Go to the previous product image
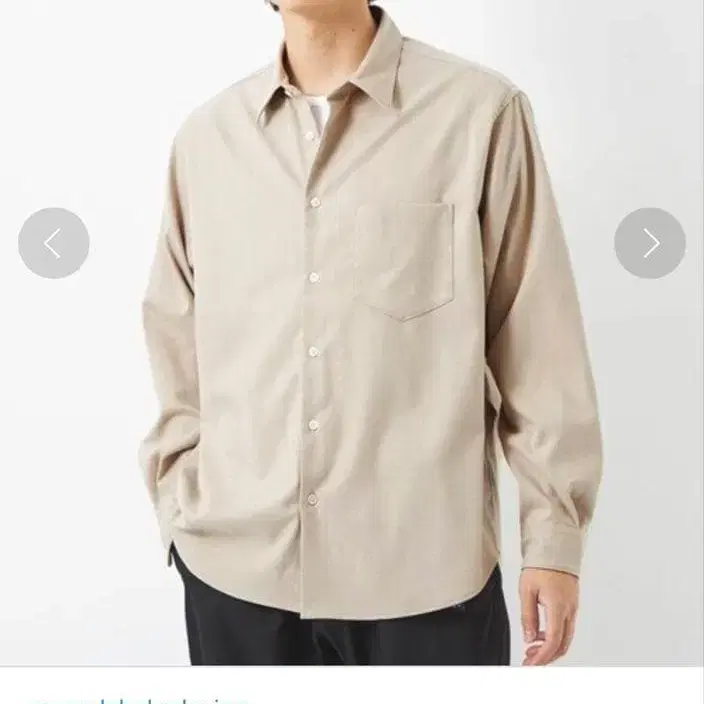Image resolution: width=704 pixels, height=704 pixels. click(x=54, y=243)
